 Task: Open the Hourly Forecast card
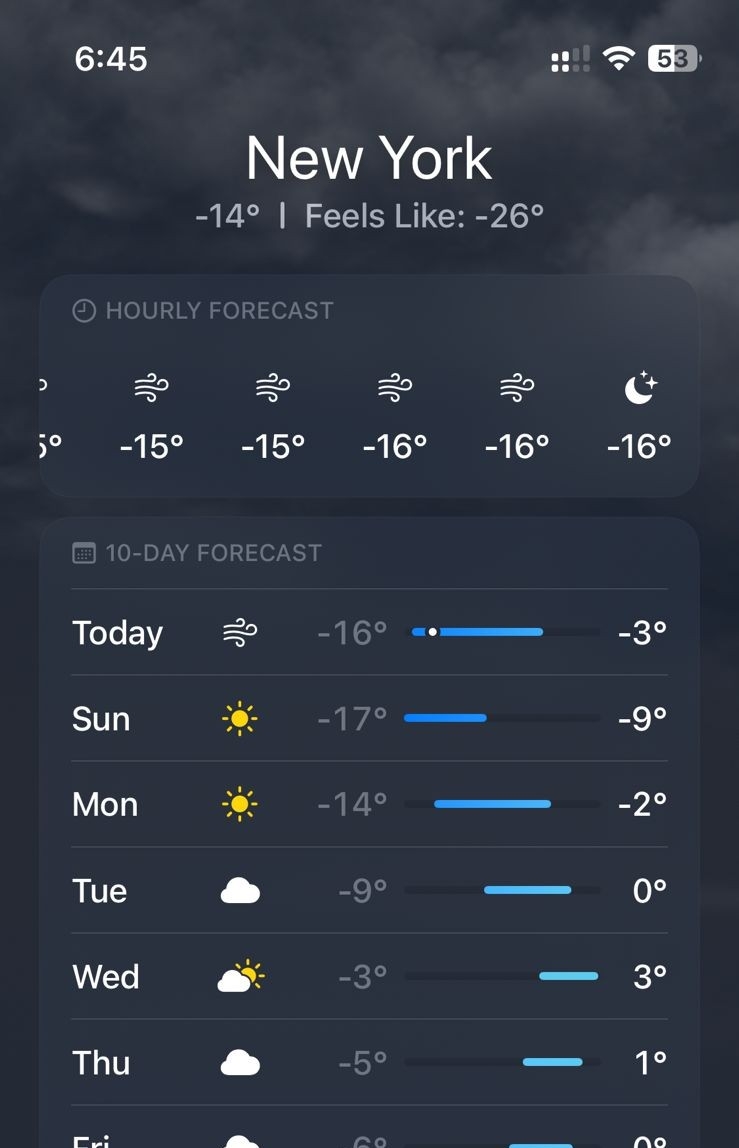[x=368, y=386]
